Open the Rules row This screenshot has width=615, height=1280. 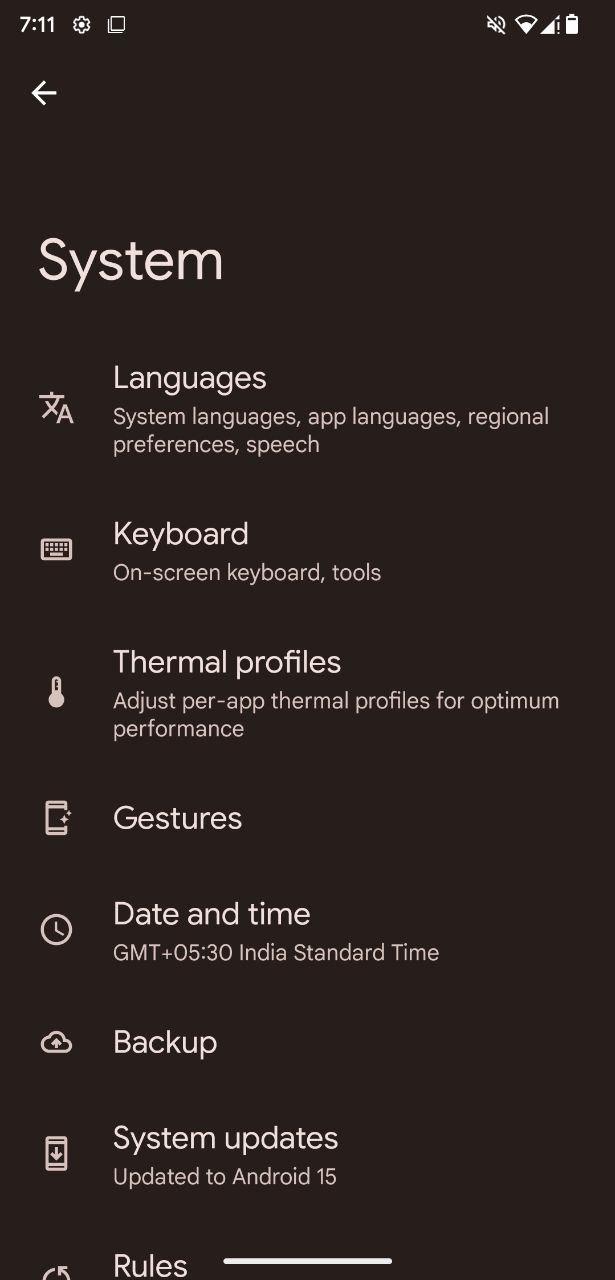[307, 1260]
